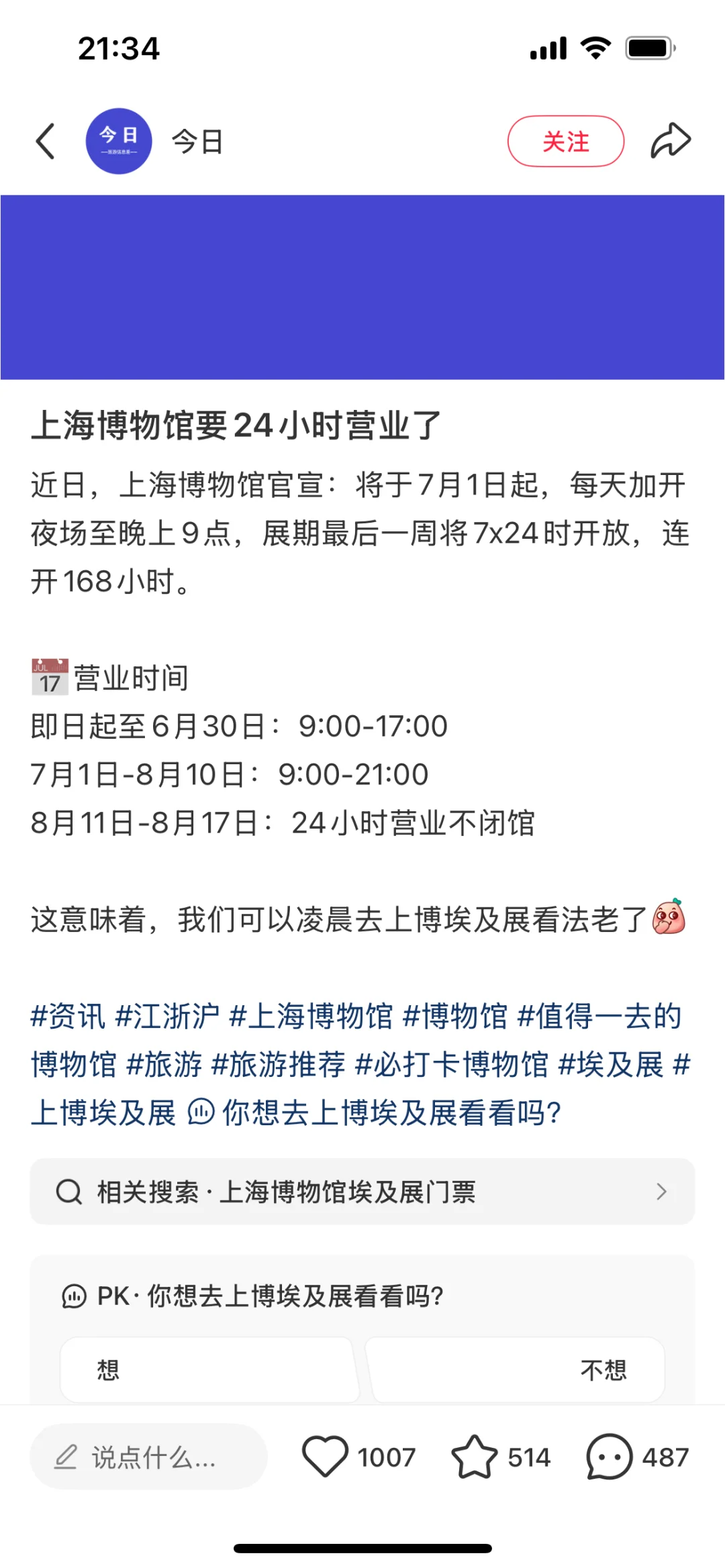Like this post with the heart icon
This screenshot has width=725, height=1568.
326,1457
